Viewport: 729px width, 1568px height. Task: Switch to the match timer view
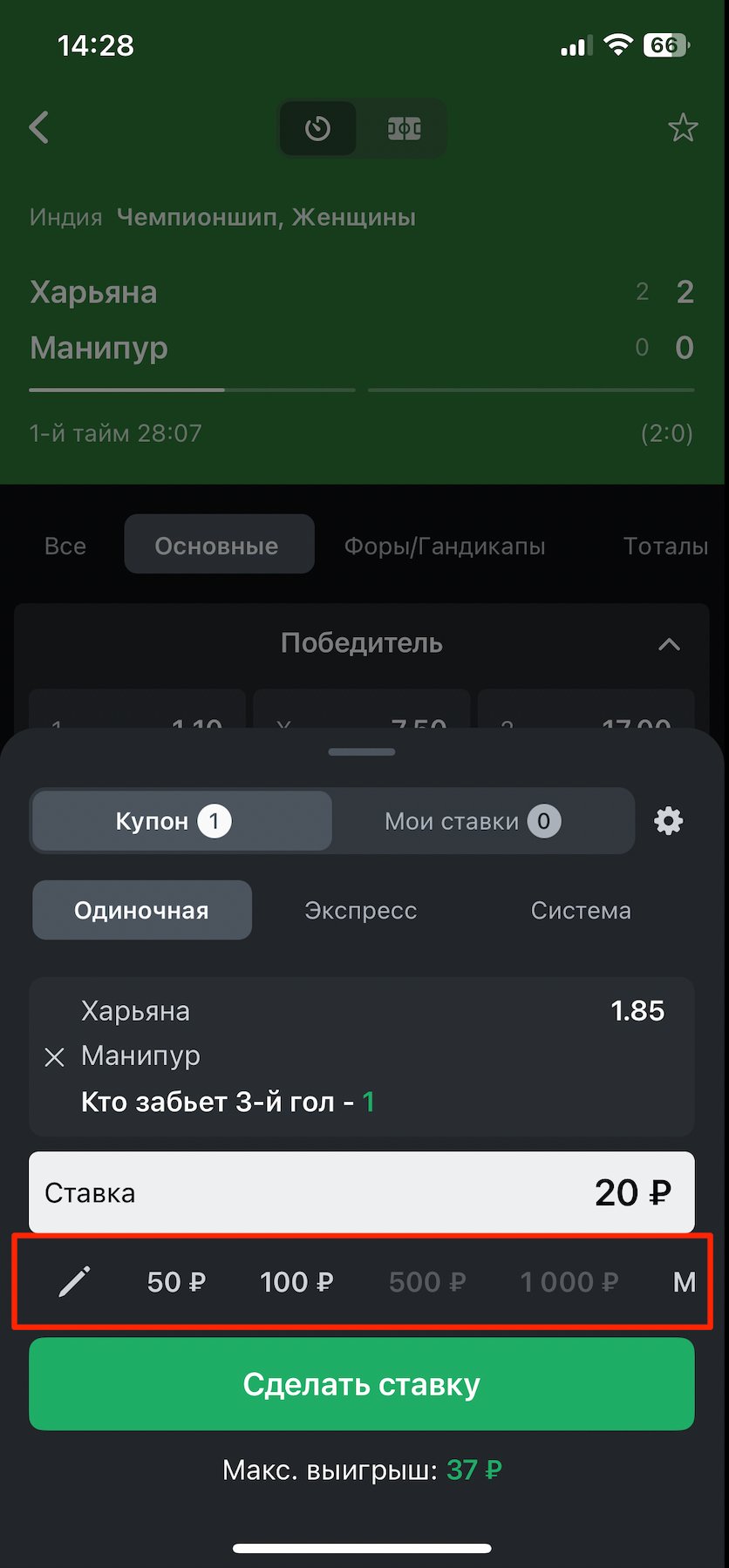(x=317, y=129)
